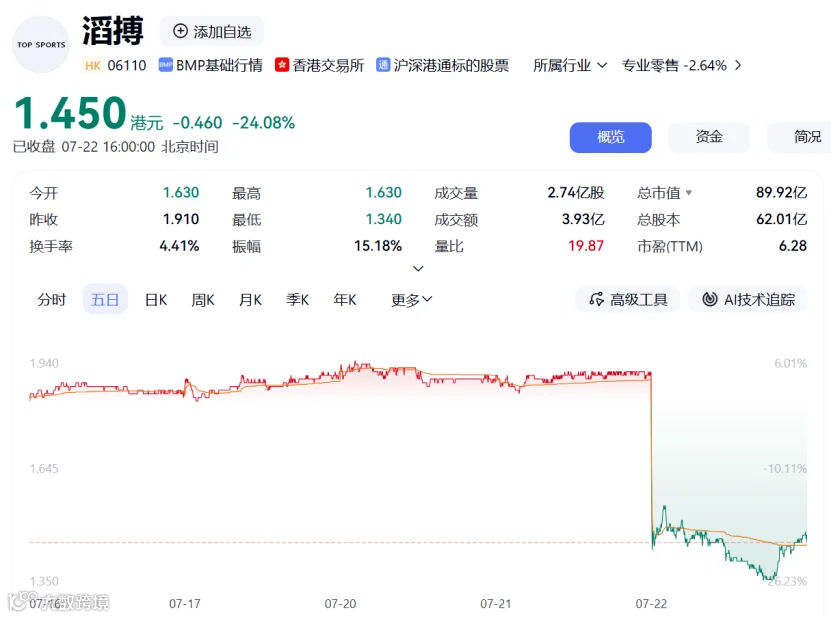831x618 pixels.
Task: Open AI技术追踪 feature
Action: (748, 299)
